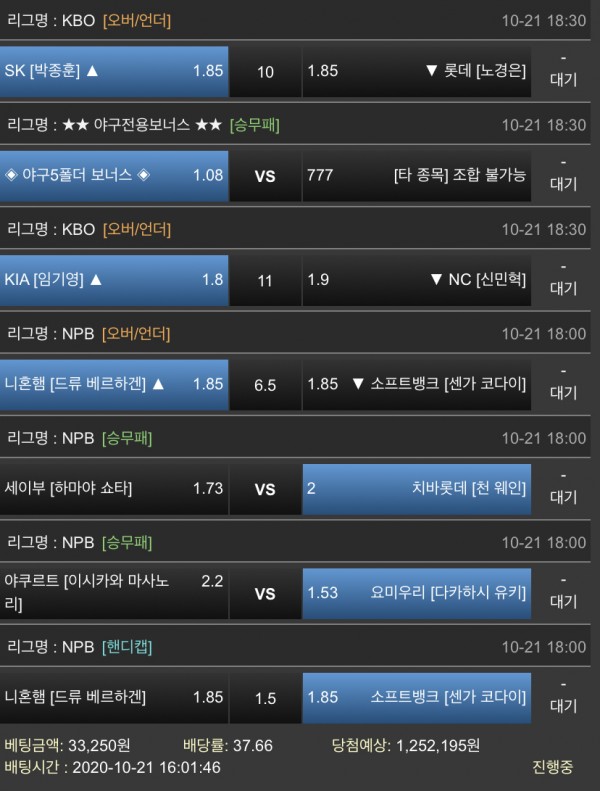Choose 야쿠르트 이시카와 마사노리 at 2.2
This screenshot has height=791, width=600.
pyautogui.click(x=114, y=593)
